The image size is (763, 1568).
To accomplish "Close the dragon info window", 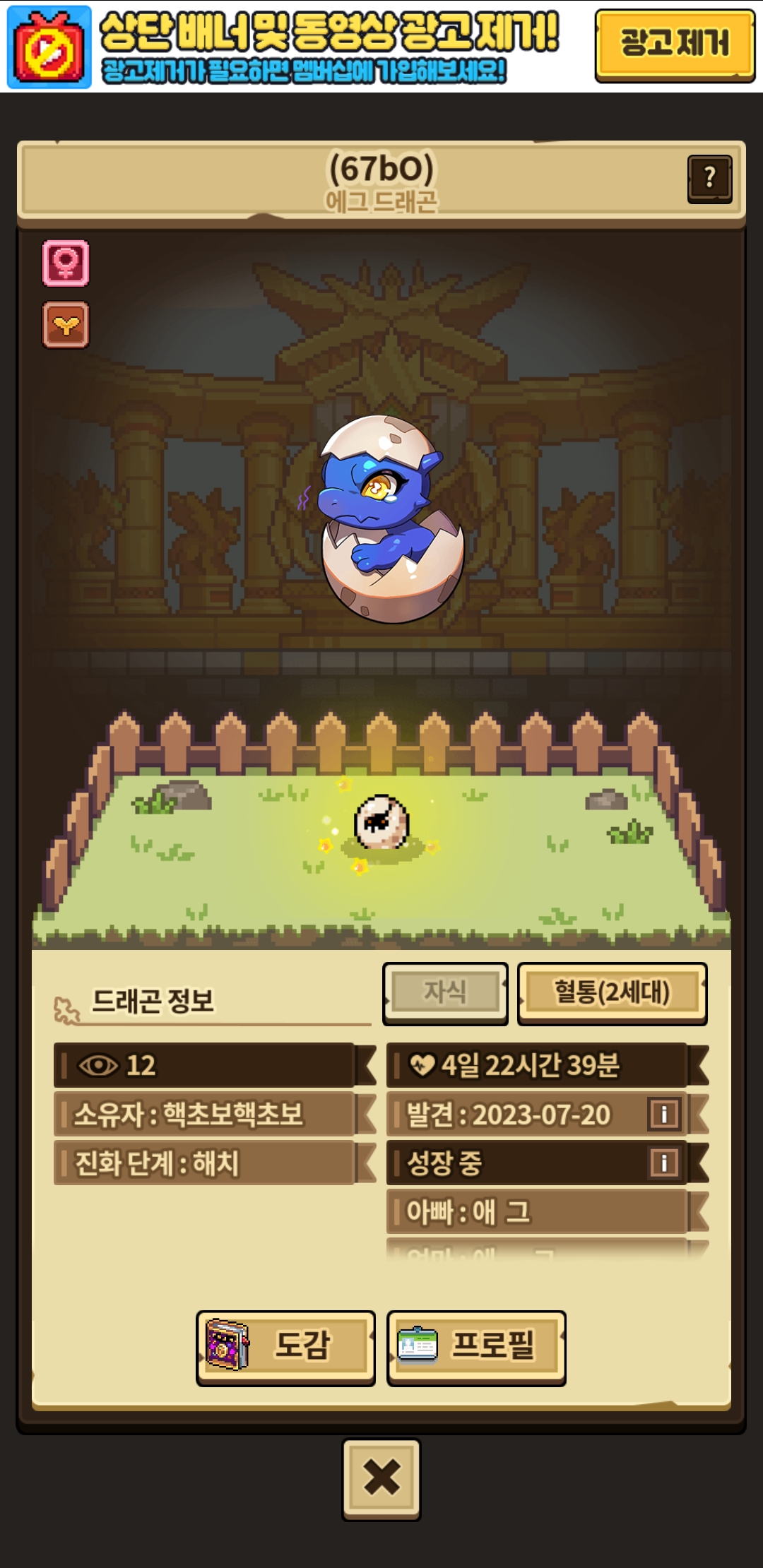I will [x=381, y=1478].
